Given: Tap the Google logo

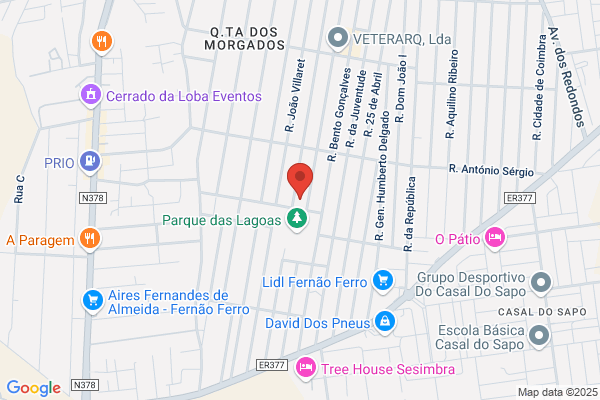Looking at the screenshot, I should pyautogui.click(x=34, y=388).
